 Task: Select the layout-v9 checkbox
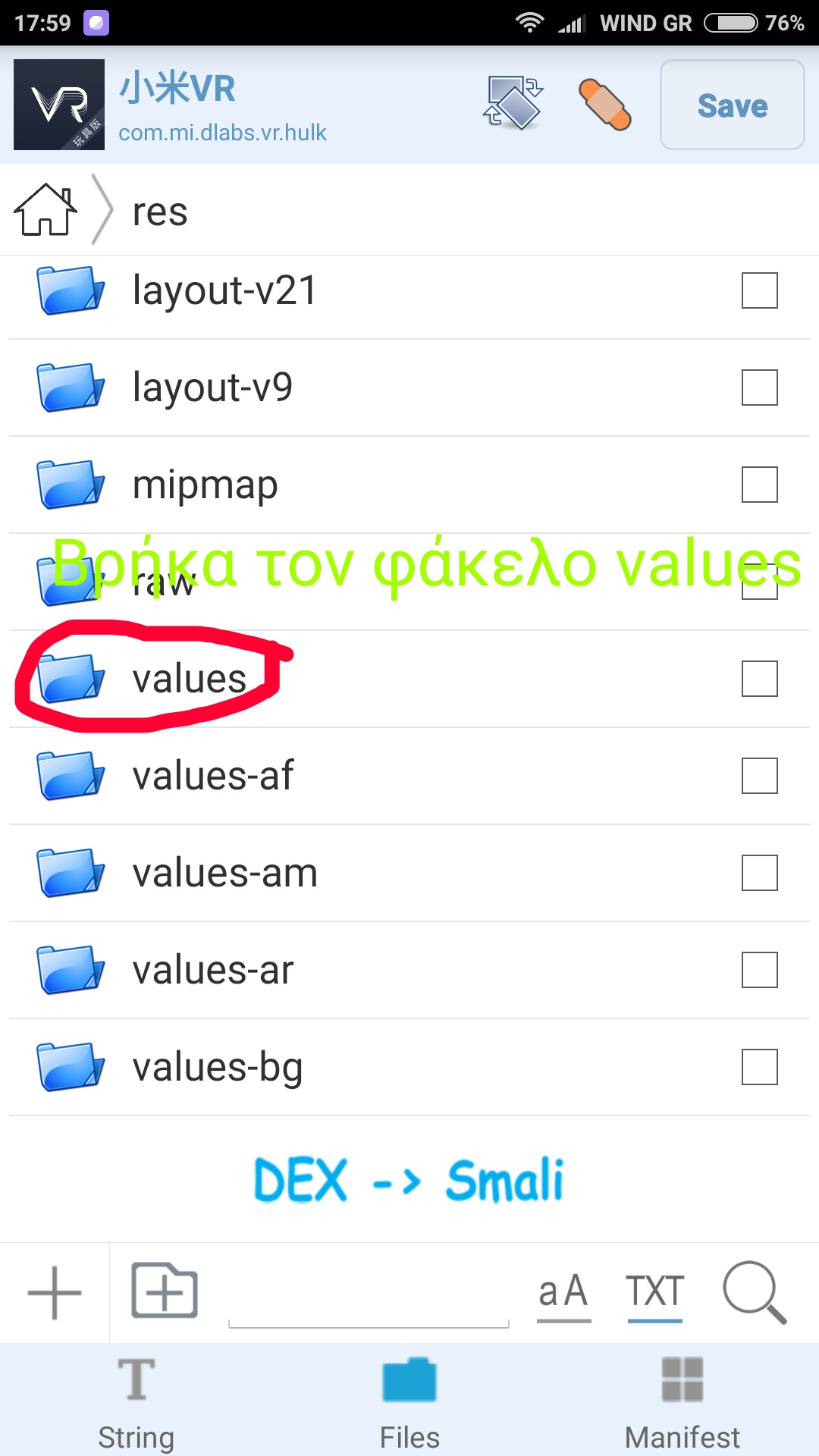pos(759,388)
